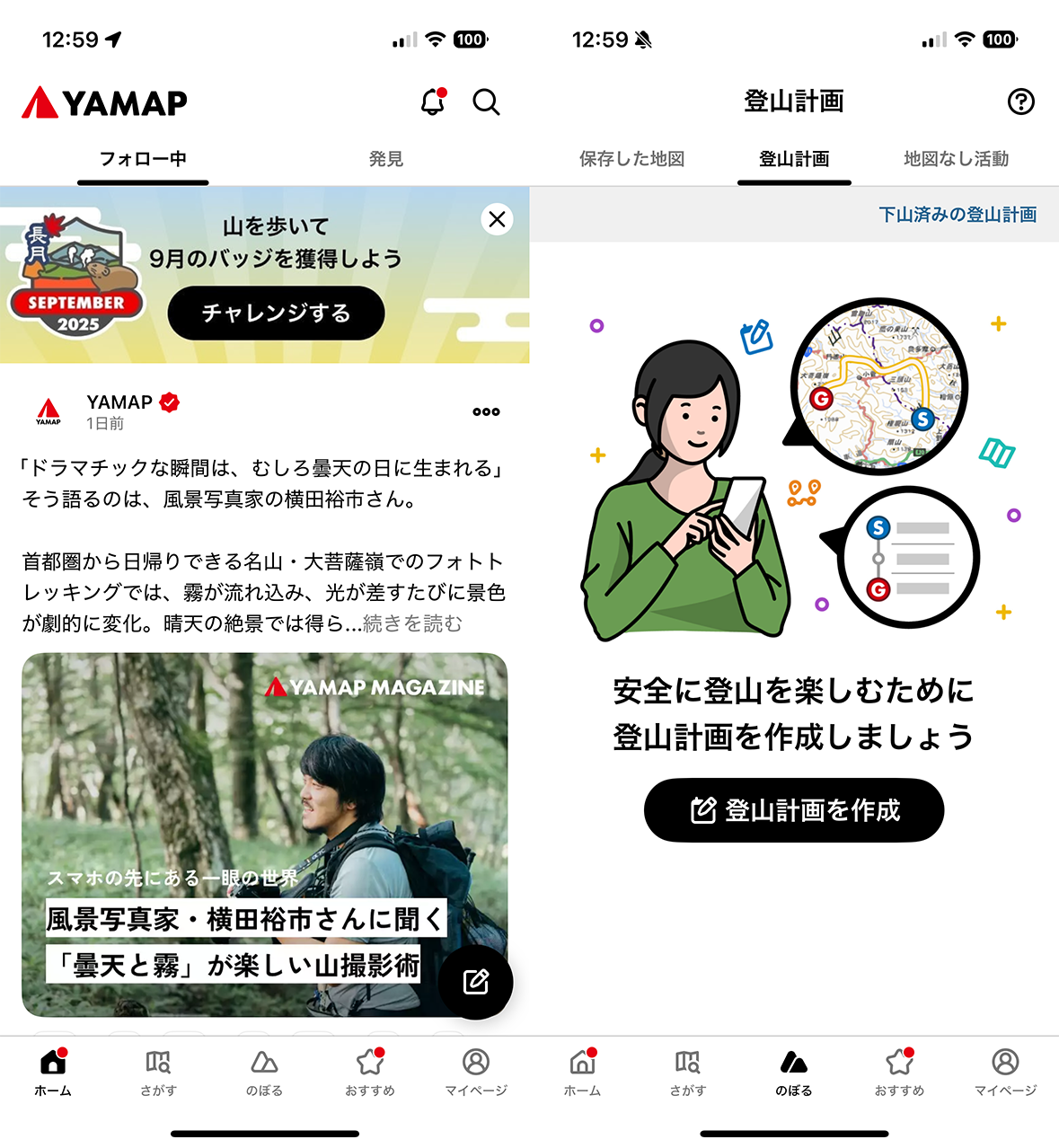Select the 登山計画 top tab
Screen dimensions: 1059x1148
tap(794, 159)
